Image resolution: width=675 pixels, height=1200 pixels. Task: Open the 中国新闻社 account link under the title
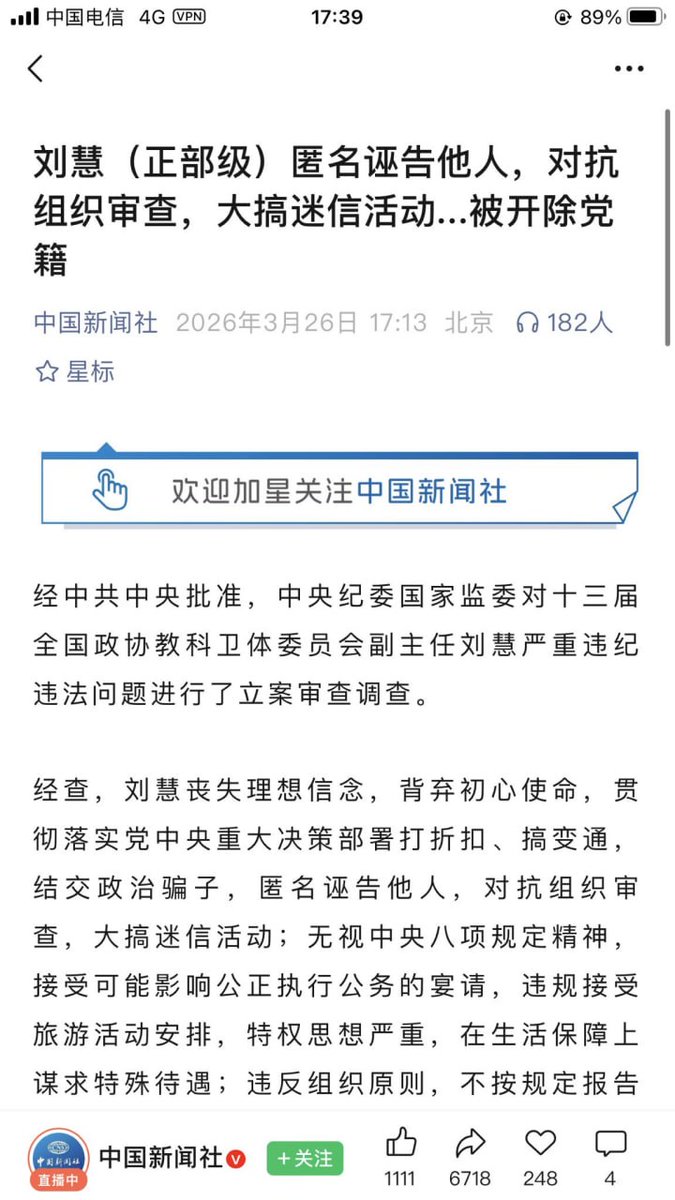pos(96,323)
